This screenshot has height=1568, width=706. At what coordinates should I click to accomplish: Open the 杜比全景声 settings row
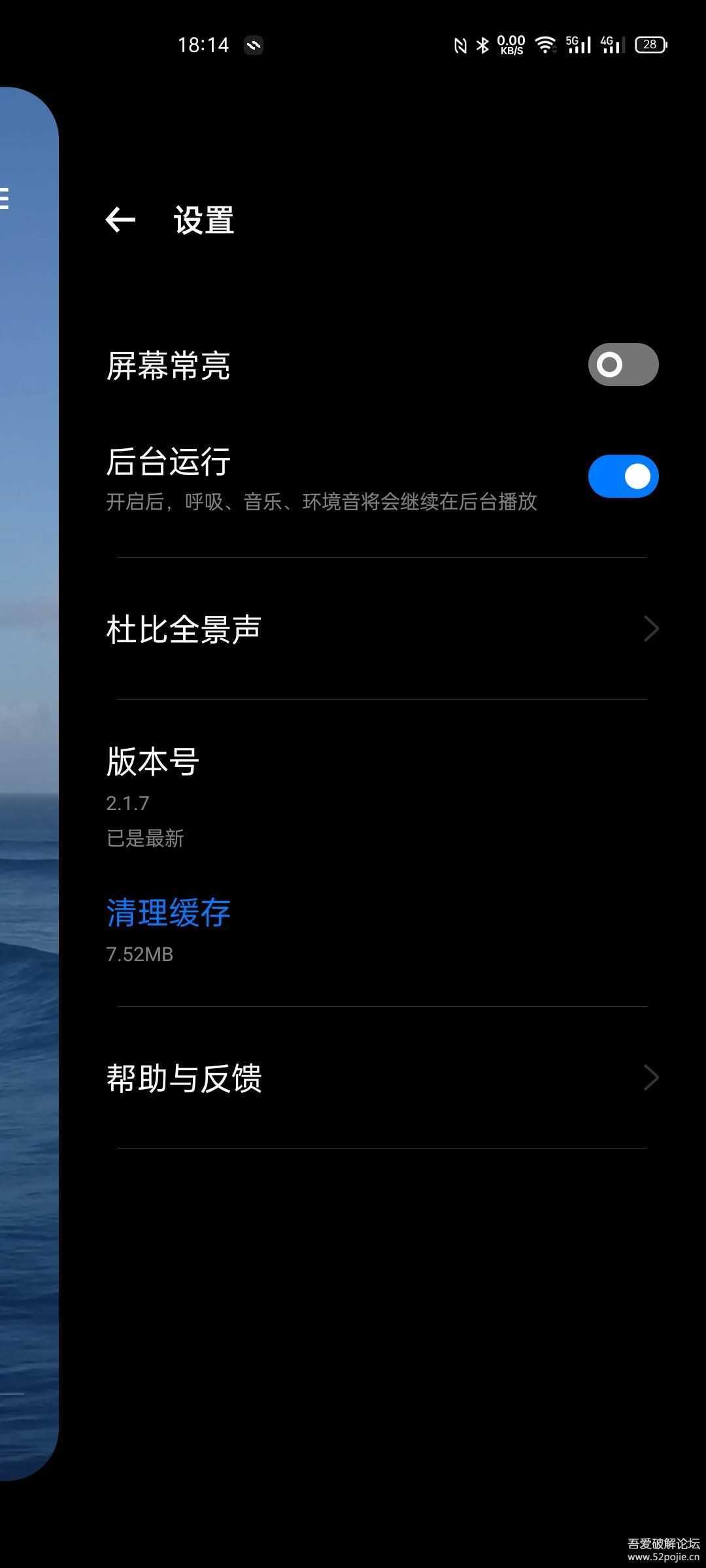(382, 629)
